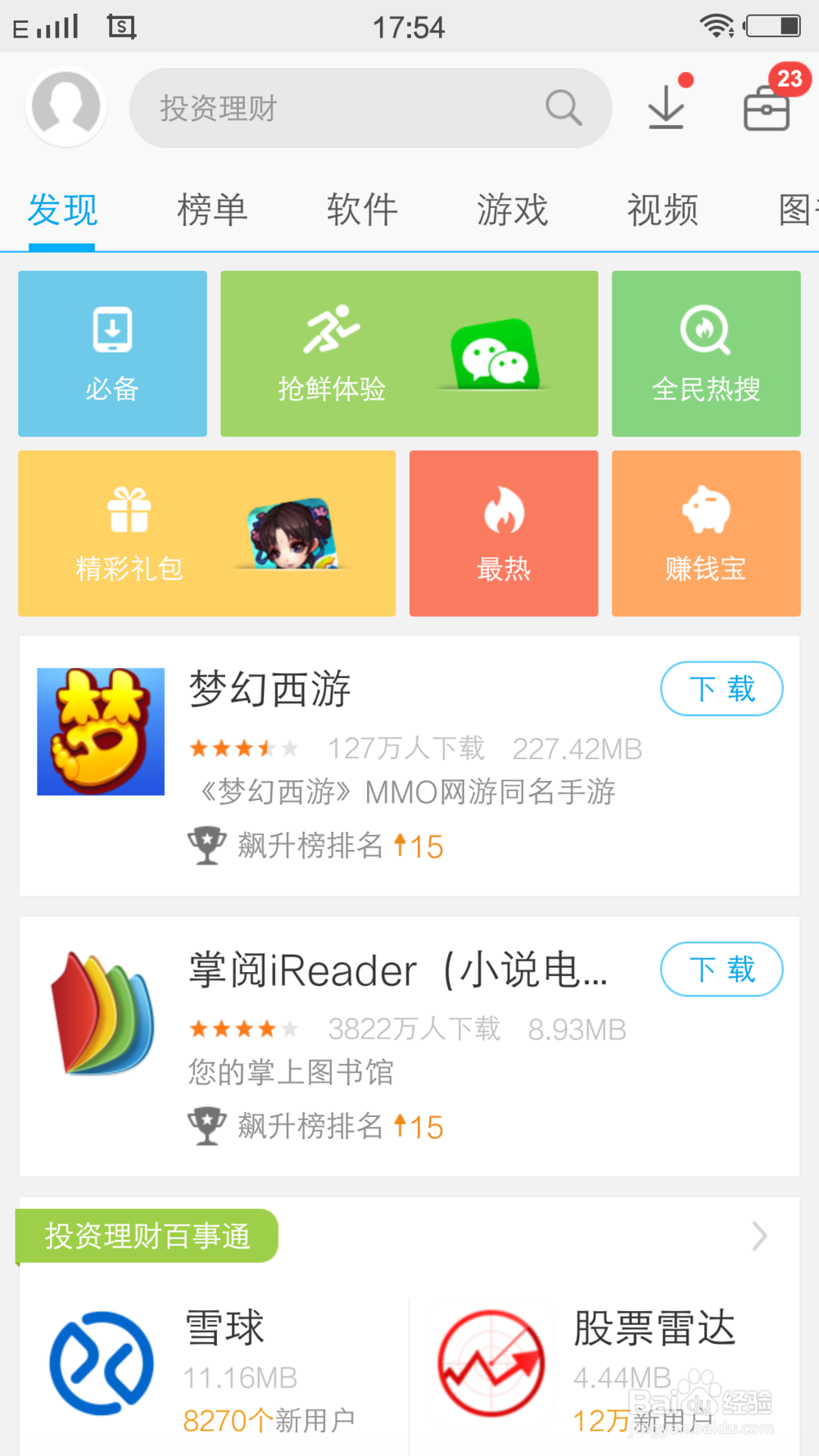Viewport: 819px width, 1456px height.
Task: Switch to the 游戏 tab
Action: click(512, 210)
